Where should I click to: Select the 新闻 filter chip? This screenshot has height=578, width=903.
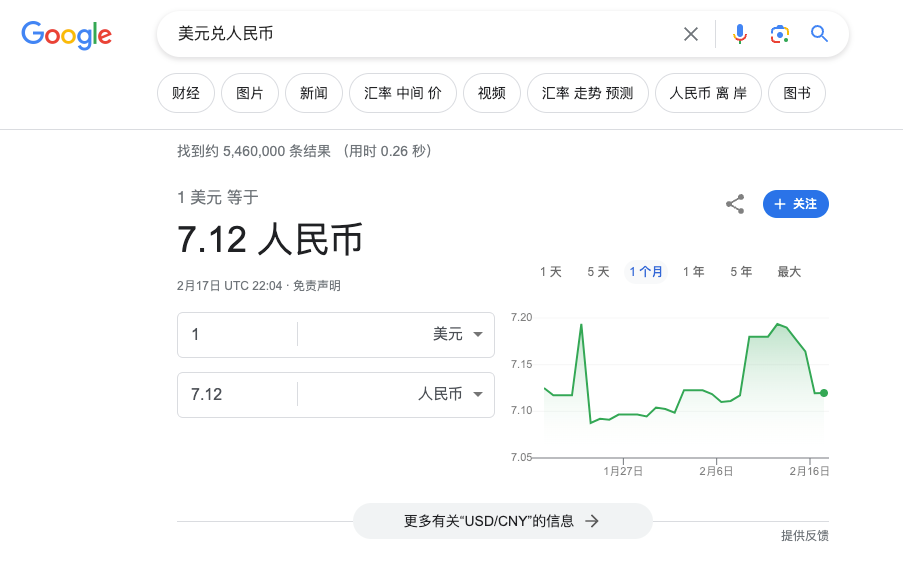[x=314, y=93]
